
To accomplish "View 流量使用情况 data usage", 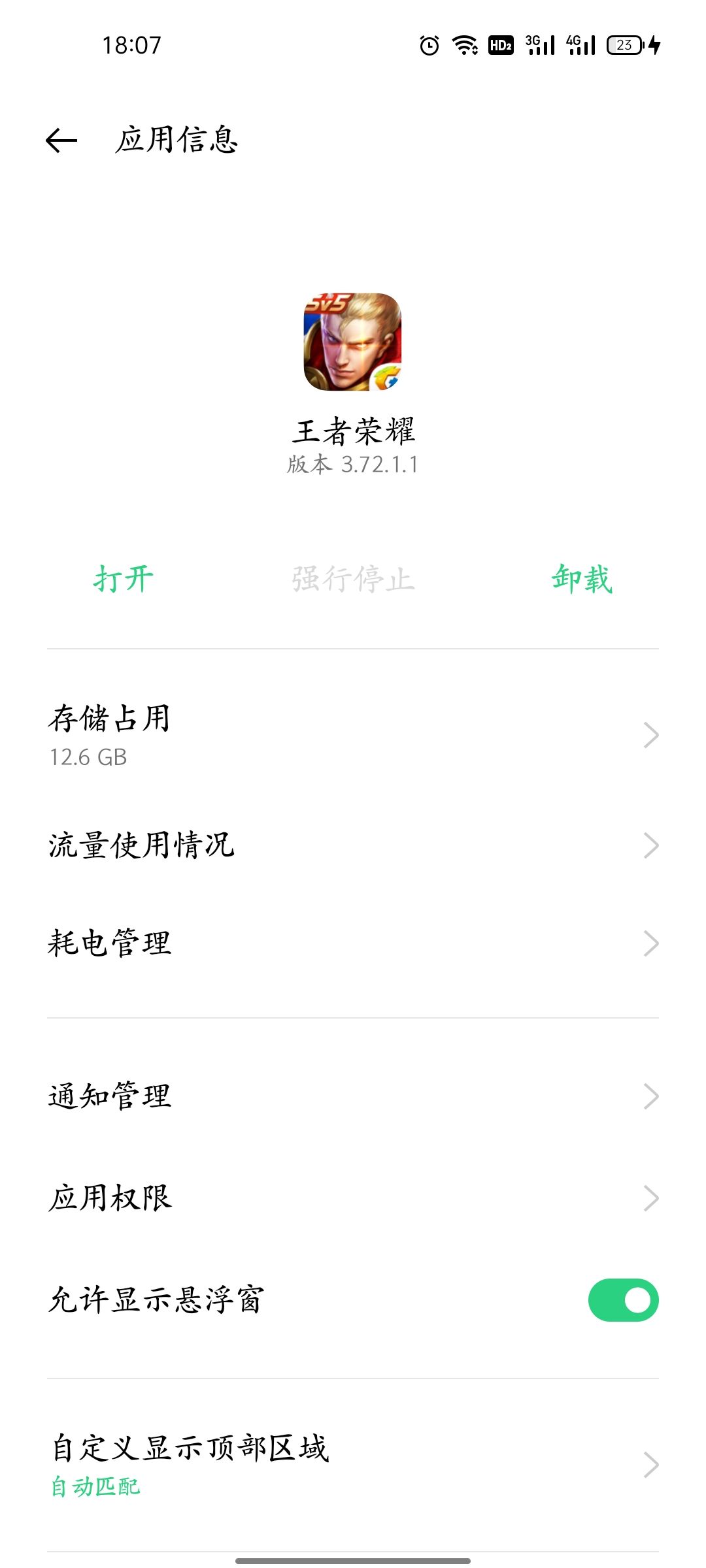I will [353, 845].
